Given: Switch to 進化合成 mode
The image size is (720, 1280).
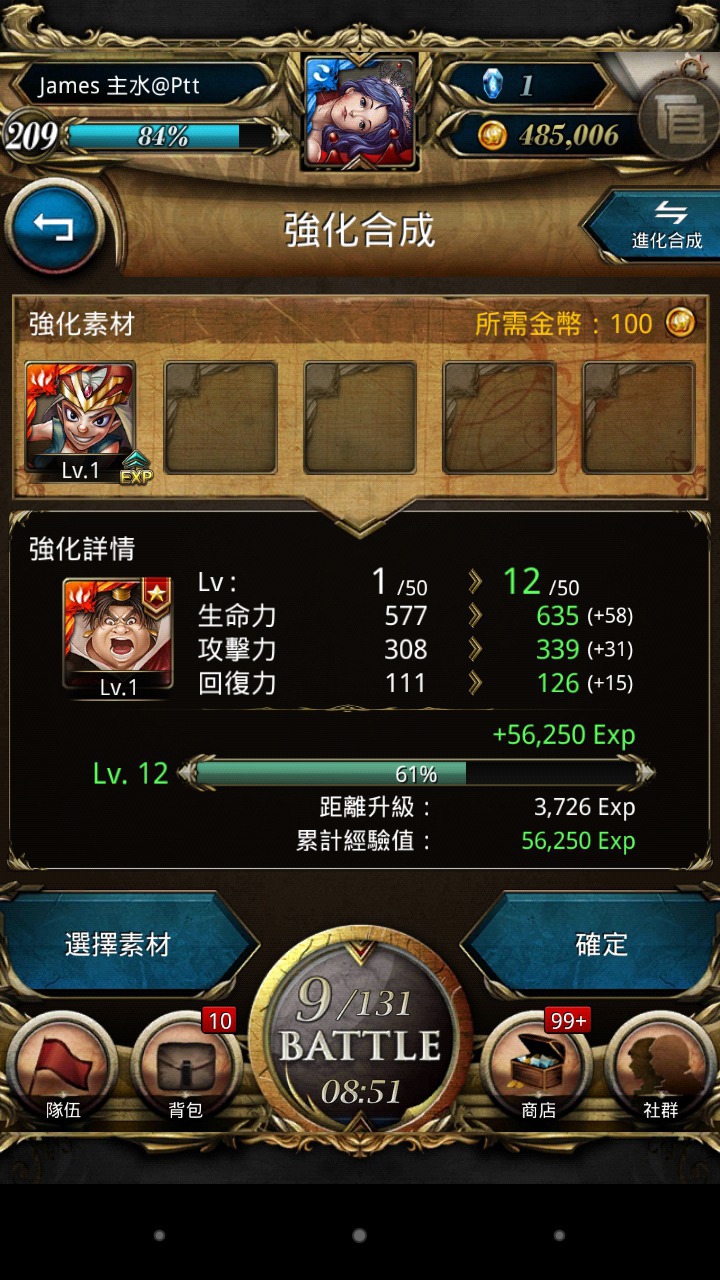Looking at the screenshot, I should pos(655,224).
